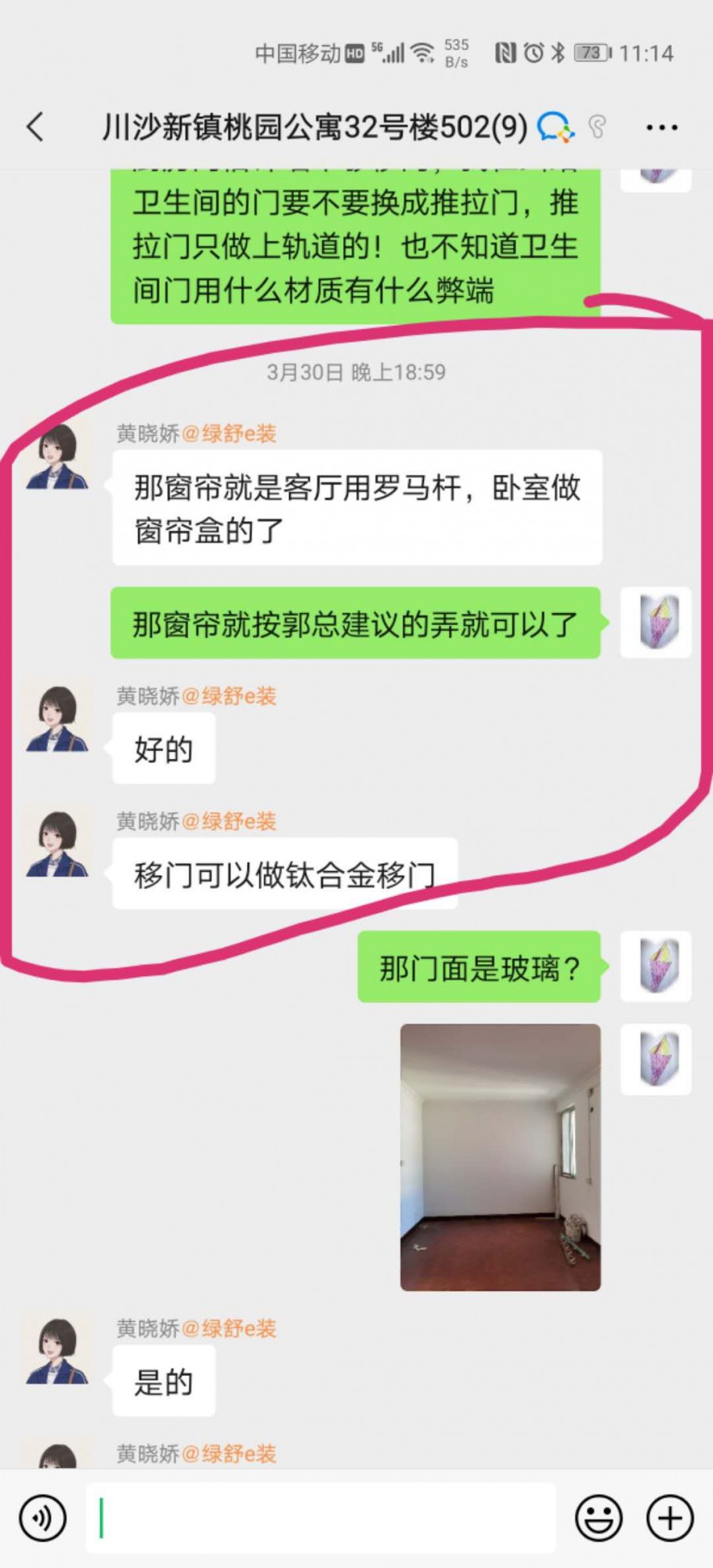
Task: View the empty room photo
Action: click(x=500, y=1157)
